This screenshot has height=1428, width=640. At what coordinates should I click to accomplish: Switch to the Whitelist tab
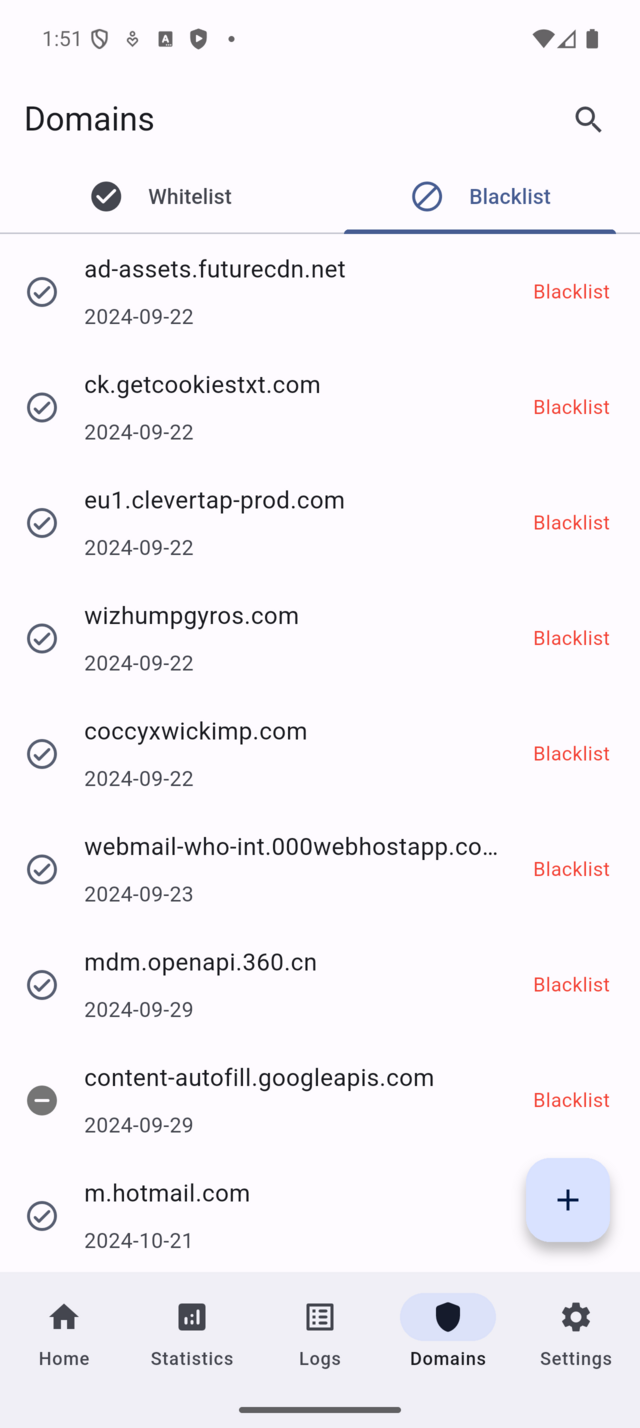[161, 196]
